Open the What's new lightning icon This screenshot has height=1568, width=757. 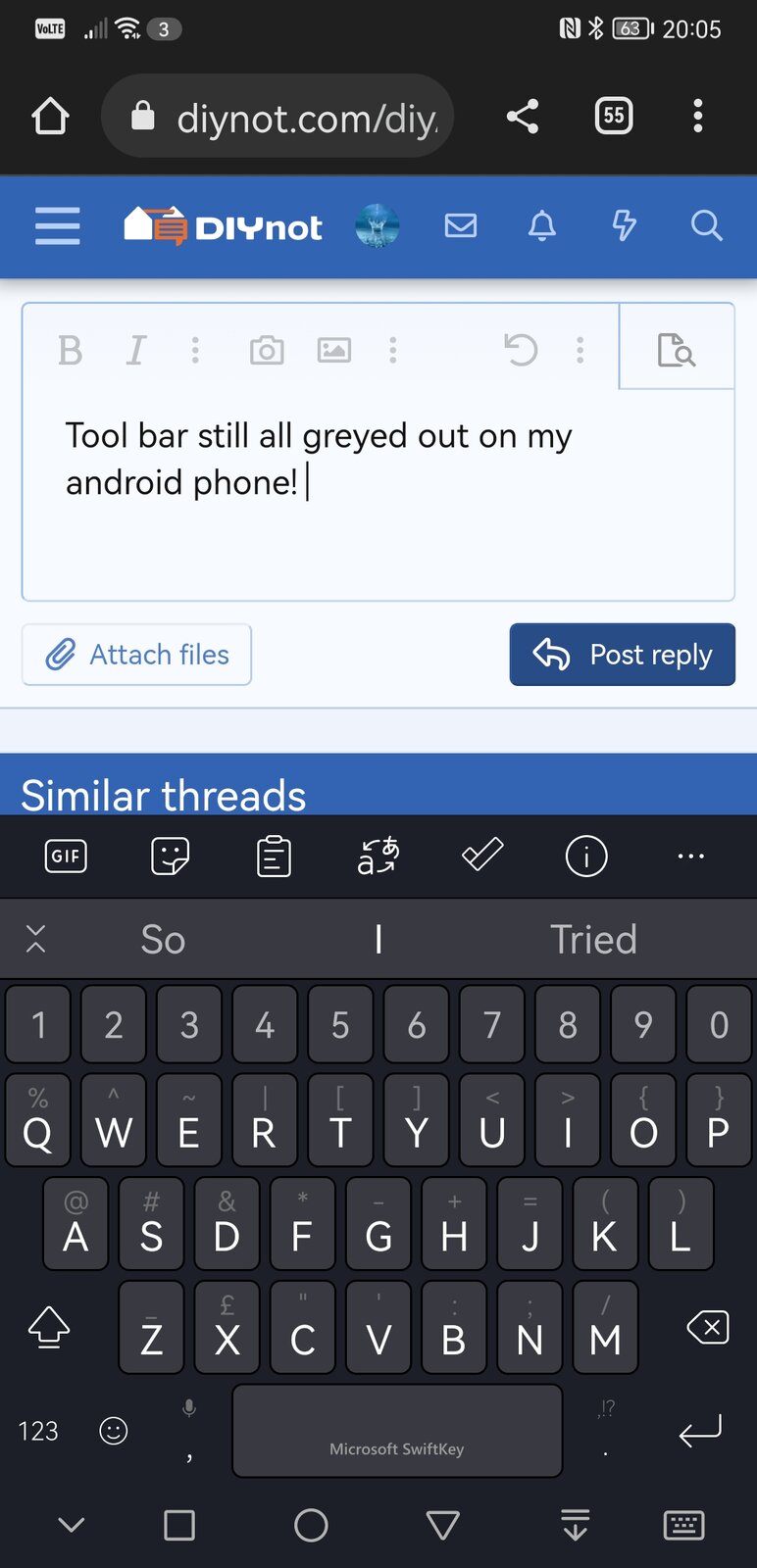(625, 226)
